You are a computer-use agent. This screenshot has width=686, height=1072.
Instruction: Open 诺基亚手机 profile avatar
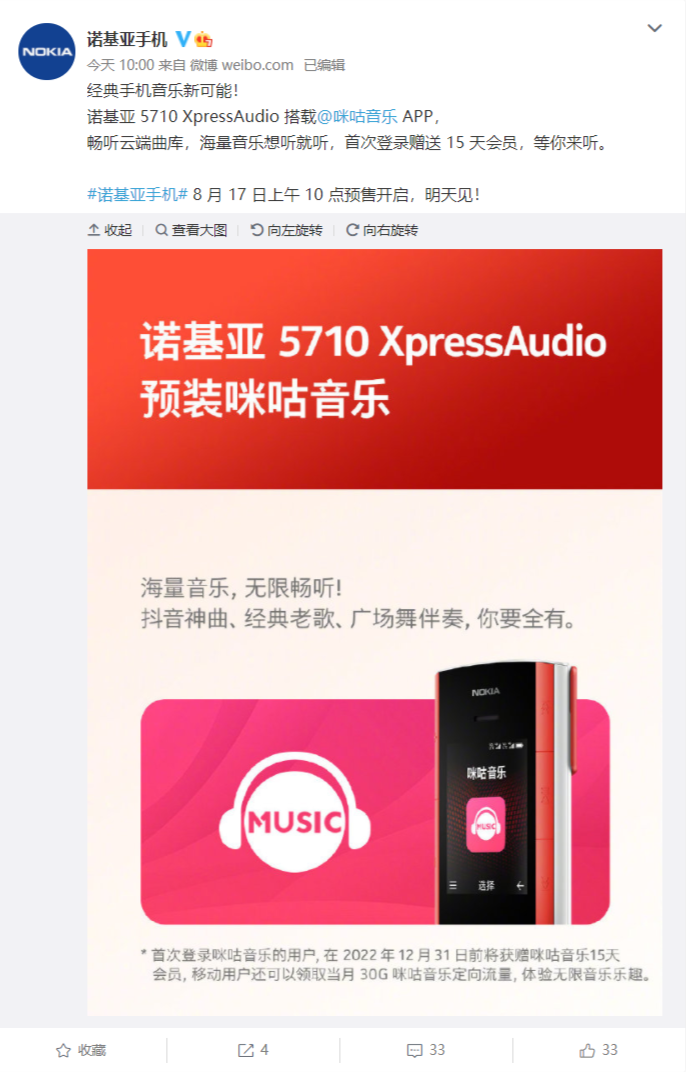46,51
